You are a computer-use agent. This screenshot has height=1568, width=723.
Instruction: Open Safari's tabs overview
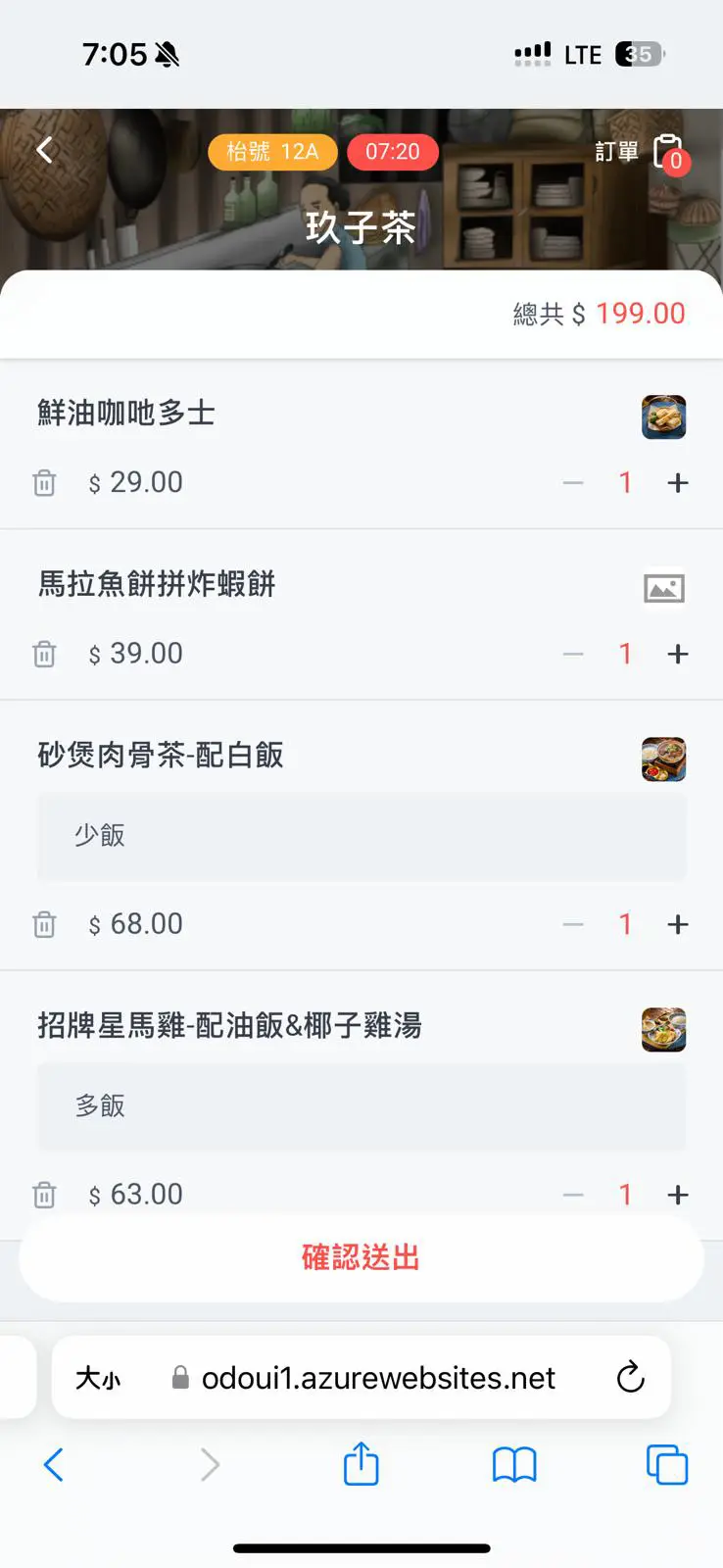pos(667,1465)
